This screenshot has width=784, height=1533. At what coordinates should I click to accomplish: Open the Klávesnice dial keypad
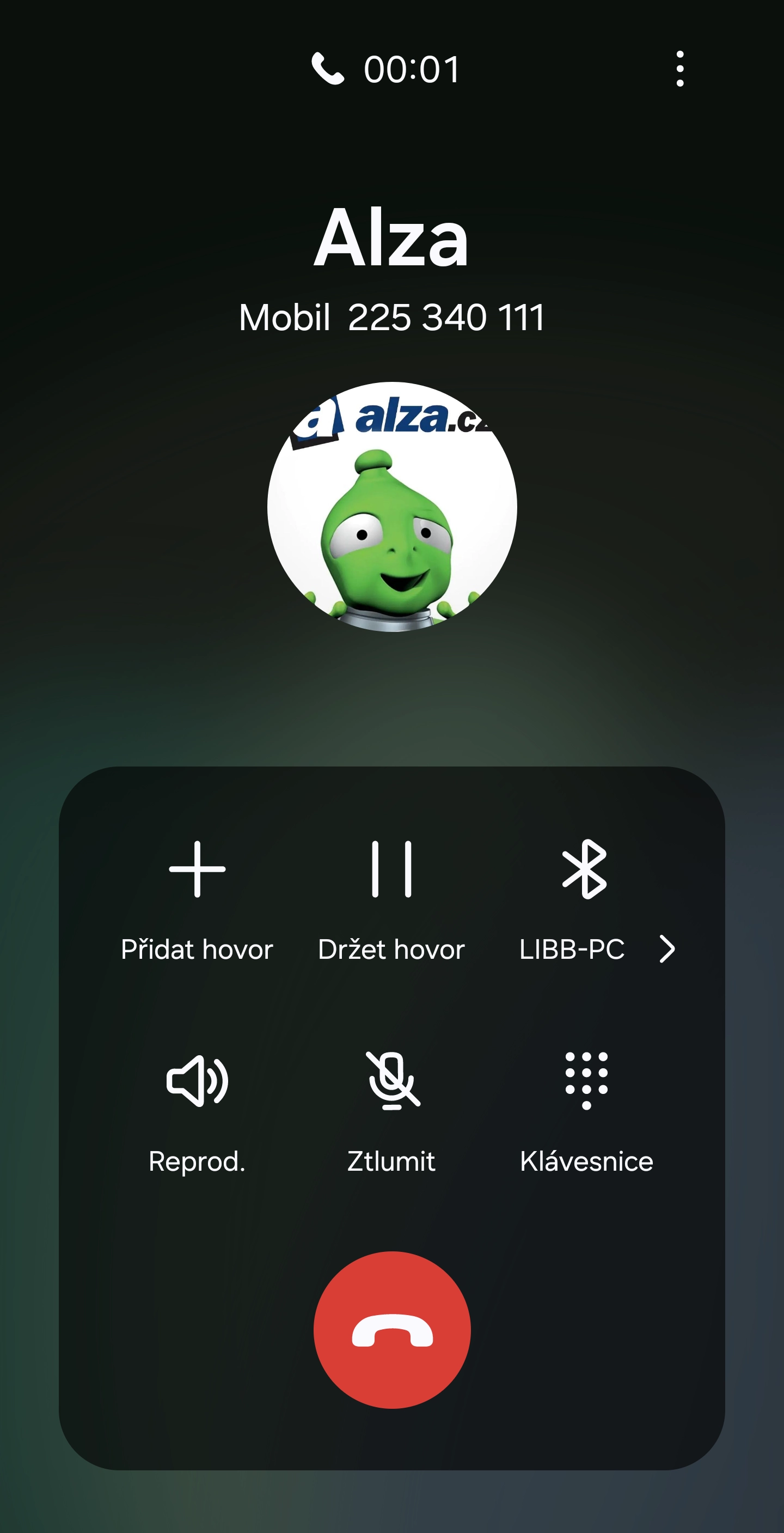point(586,1110)
